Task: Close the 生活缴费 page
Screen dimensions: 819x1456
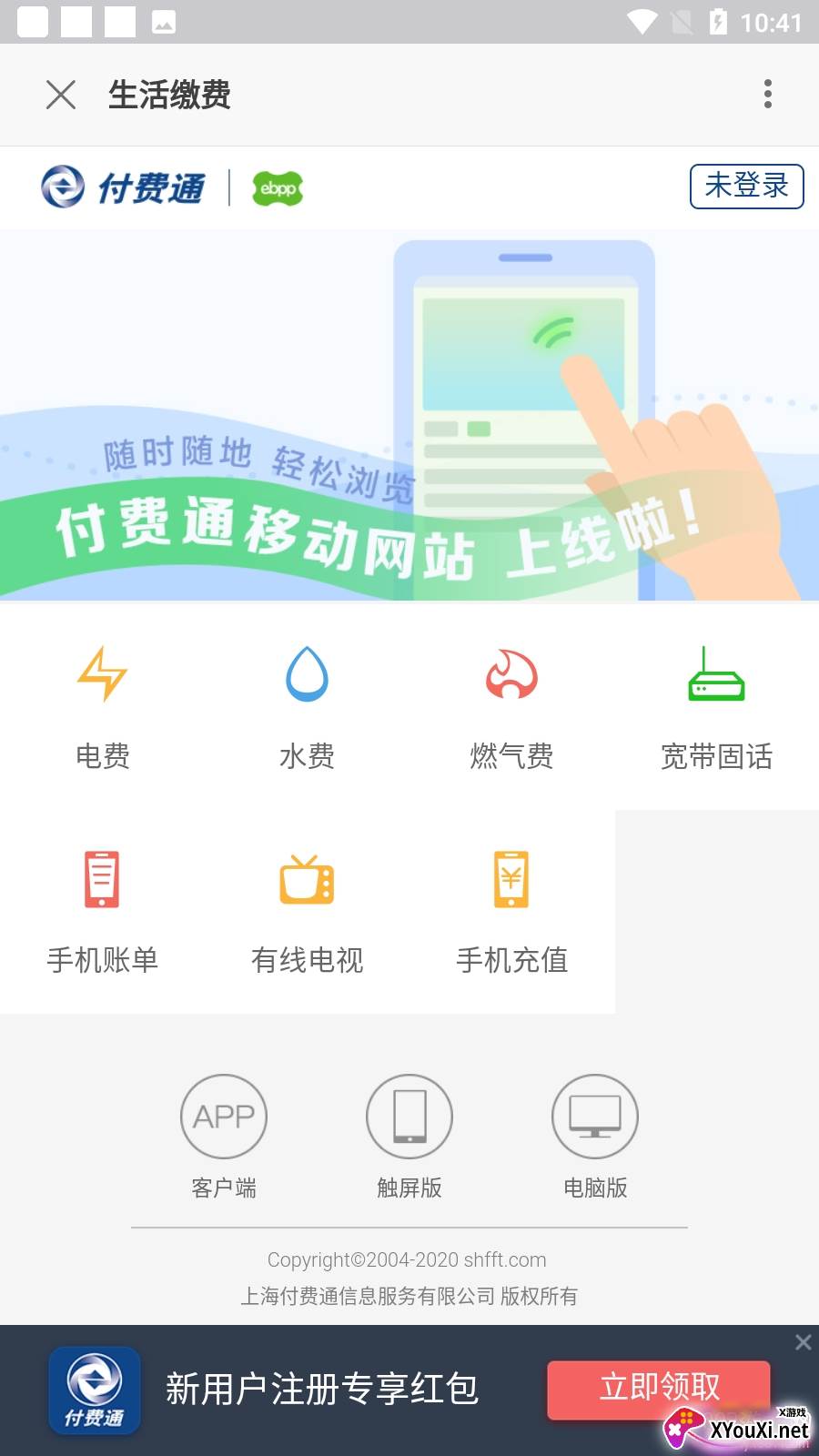Action: point(61,95)
